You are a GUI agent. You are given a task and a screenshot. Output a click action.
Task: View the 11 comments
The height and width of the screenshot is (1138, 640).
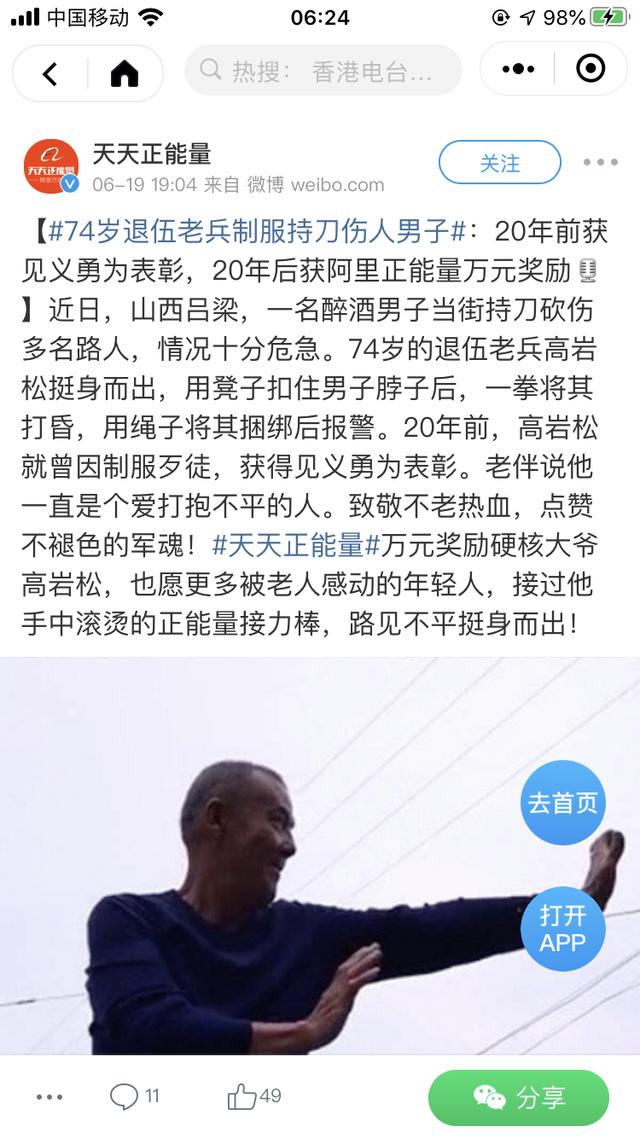click(x=134, y=1097)
